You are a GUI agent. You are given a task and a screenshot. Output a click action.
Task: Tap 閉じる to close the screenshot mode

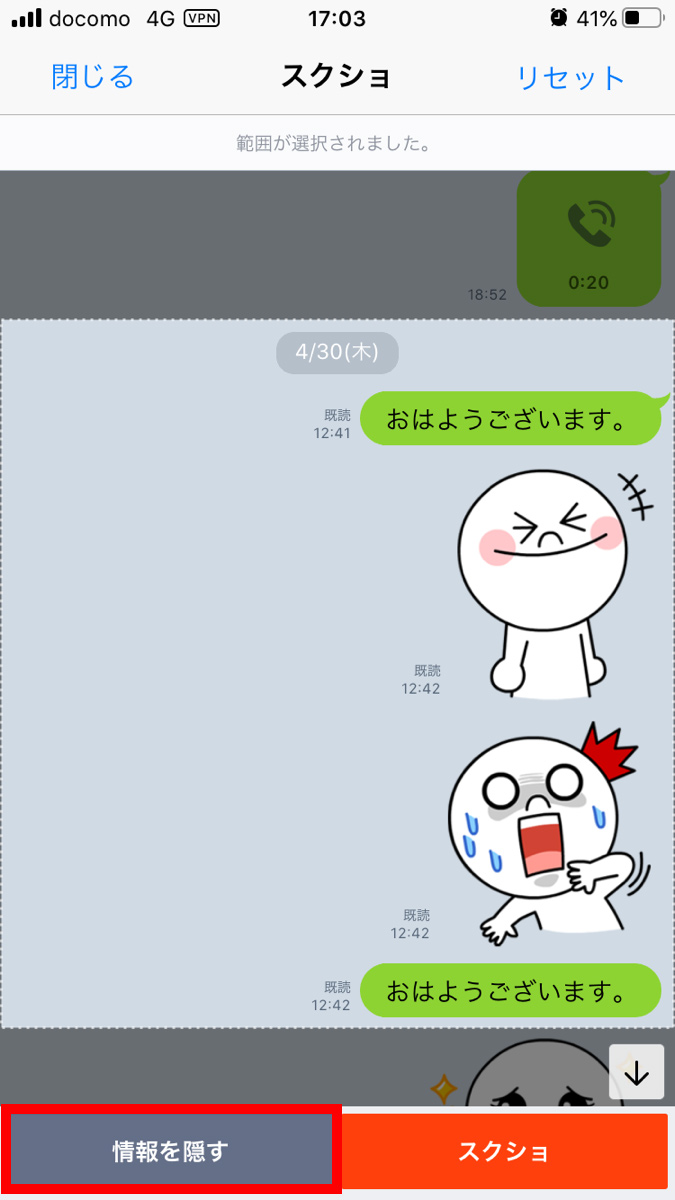[93, 77]
